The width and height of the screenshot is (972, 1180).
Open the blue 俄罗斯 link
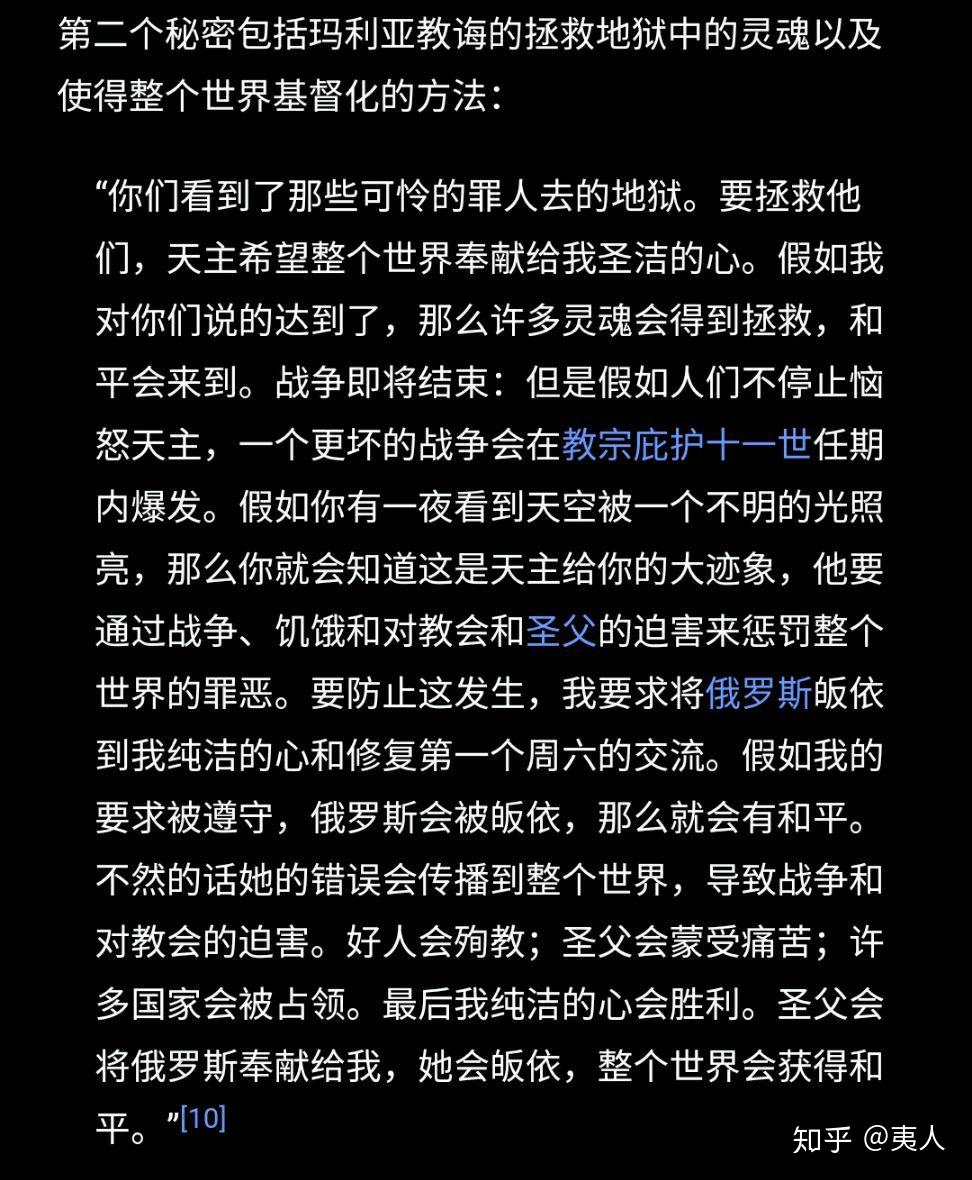[x=757, y=693]
